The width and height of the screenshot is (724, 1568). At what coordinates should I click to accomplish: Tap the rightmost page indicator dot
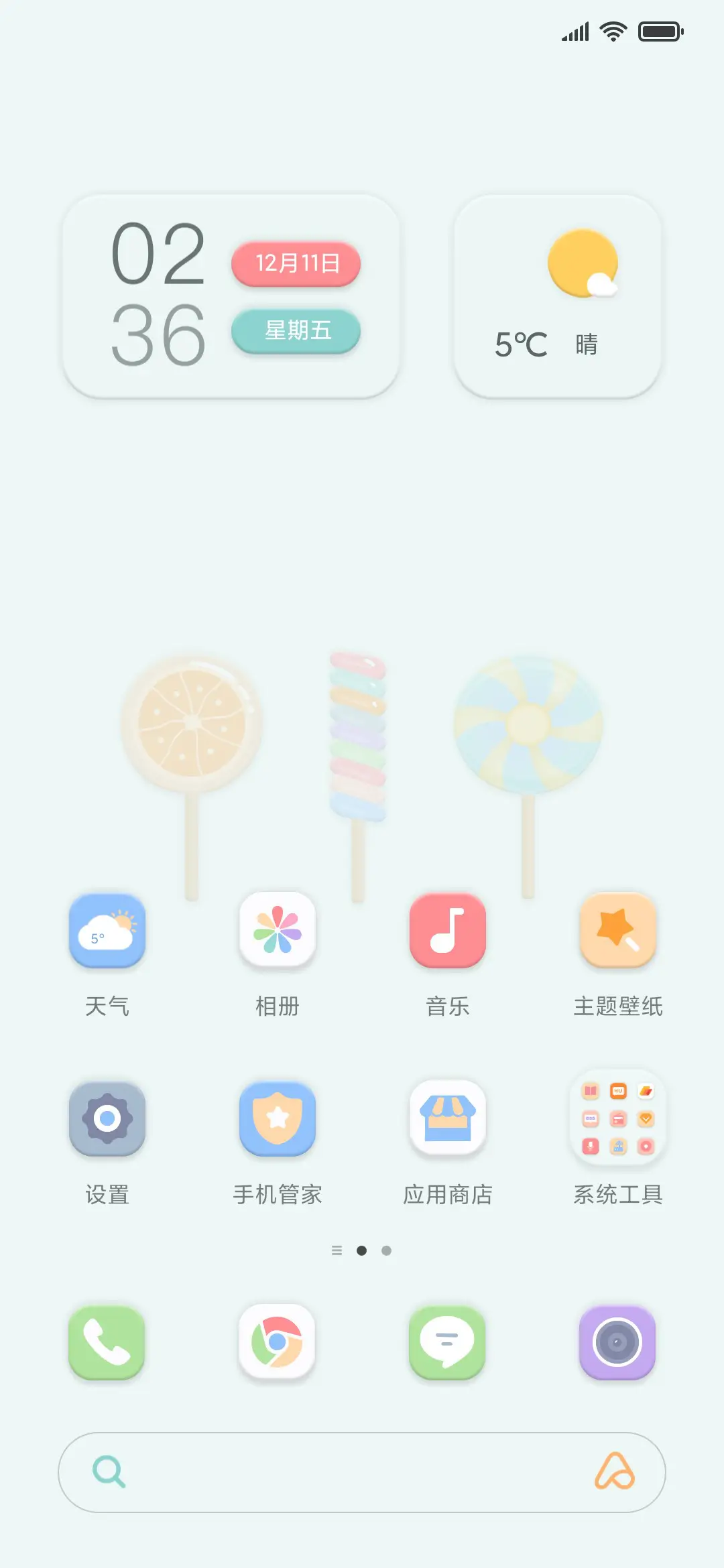[x=387, y=1250]
